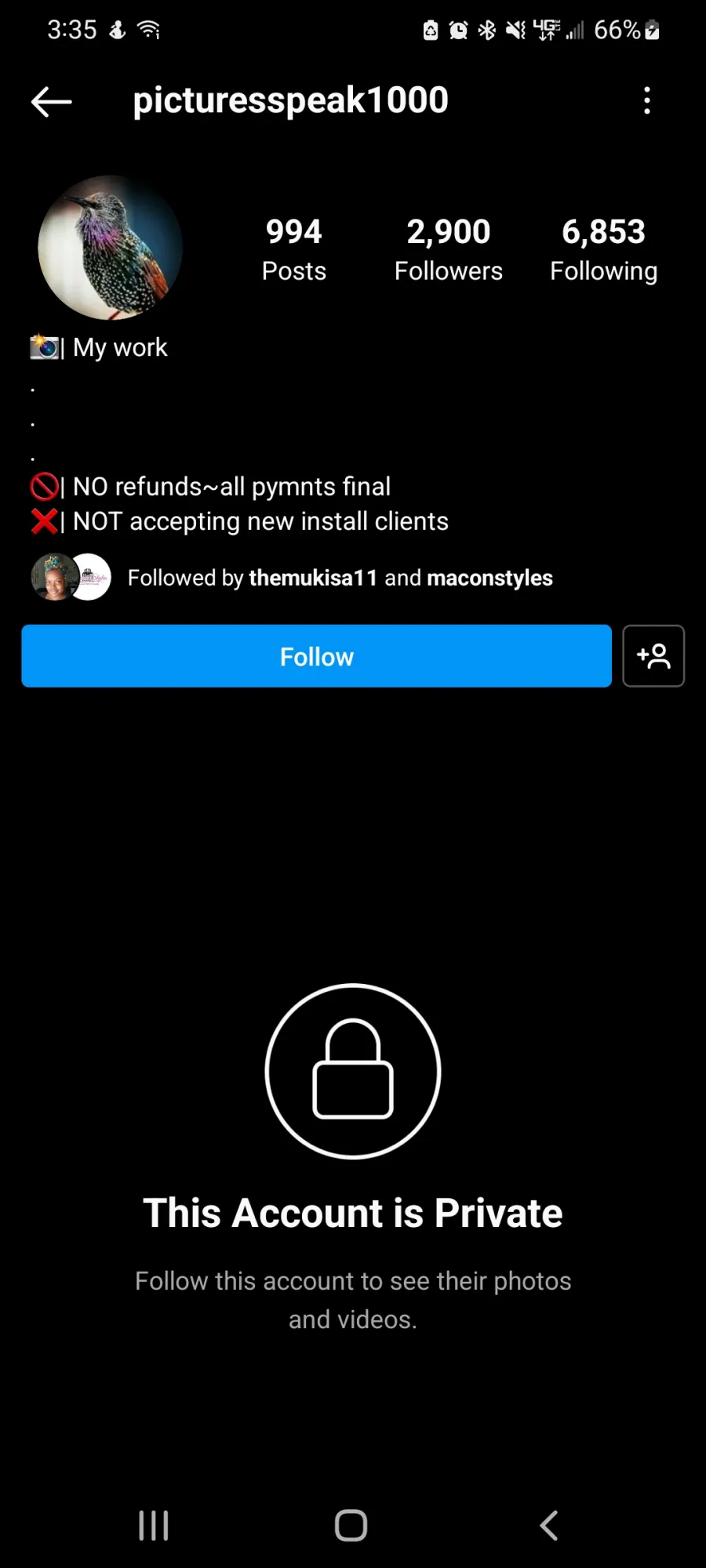Go to the home screen
This screenshot has height=1568, width=706.
[351, 1526]
